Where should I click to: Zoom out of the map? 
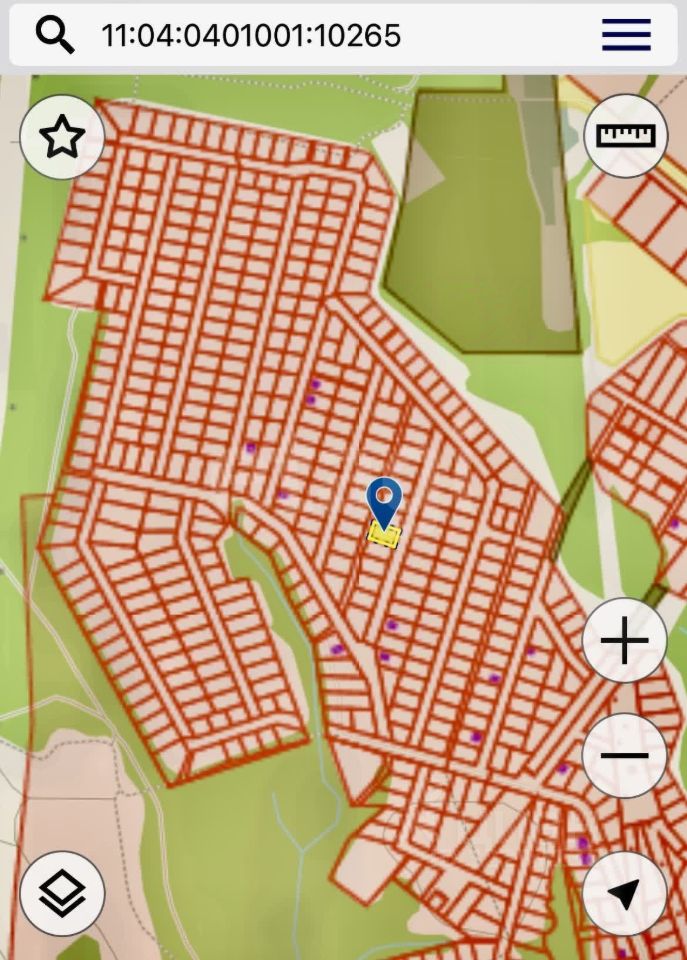625,755
